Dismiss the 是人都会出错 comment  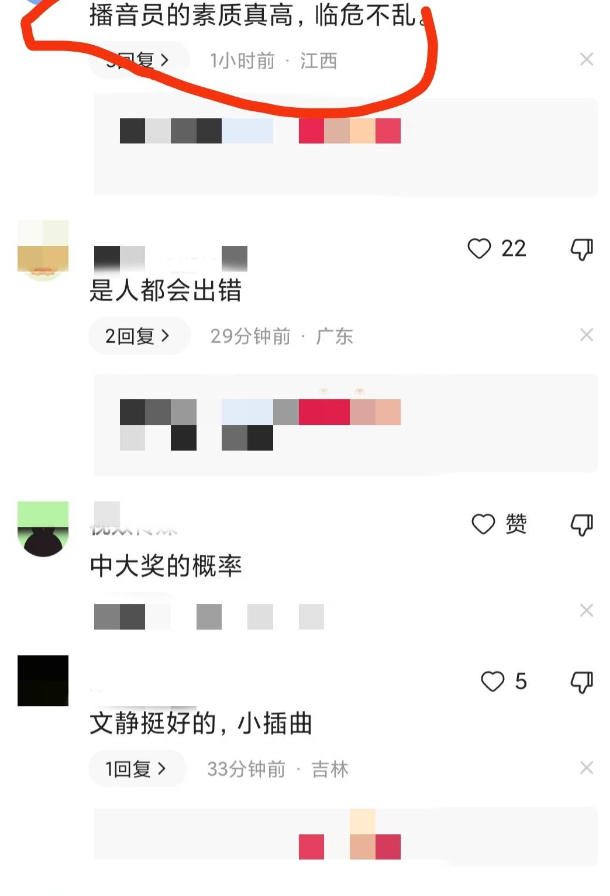(x=587, y=336)
